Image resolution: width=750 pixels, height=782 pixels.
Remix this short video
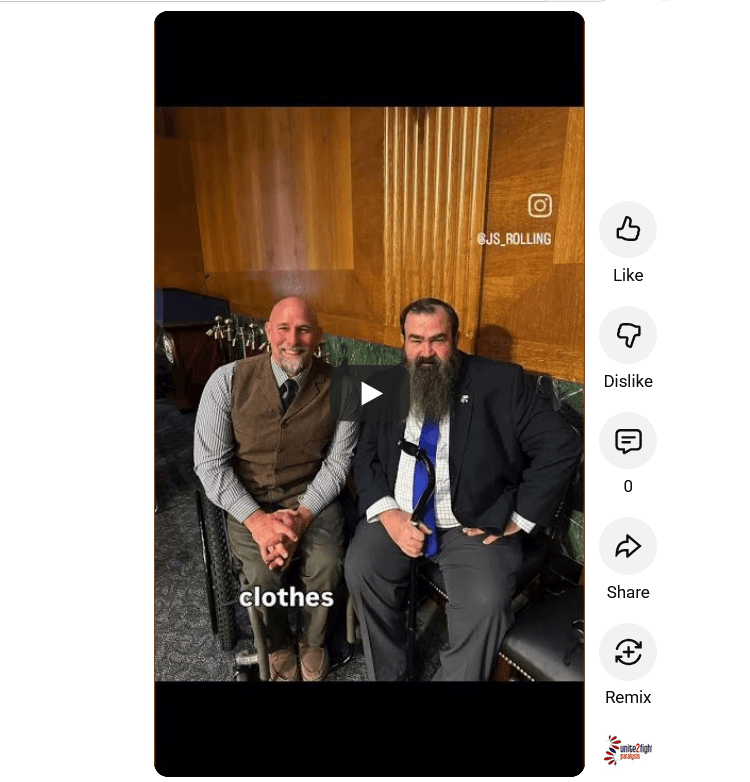[x=627, y=653]
